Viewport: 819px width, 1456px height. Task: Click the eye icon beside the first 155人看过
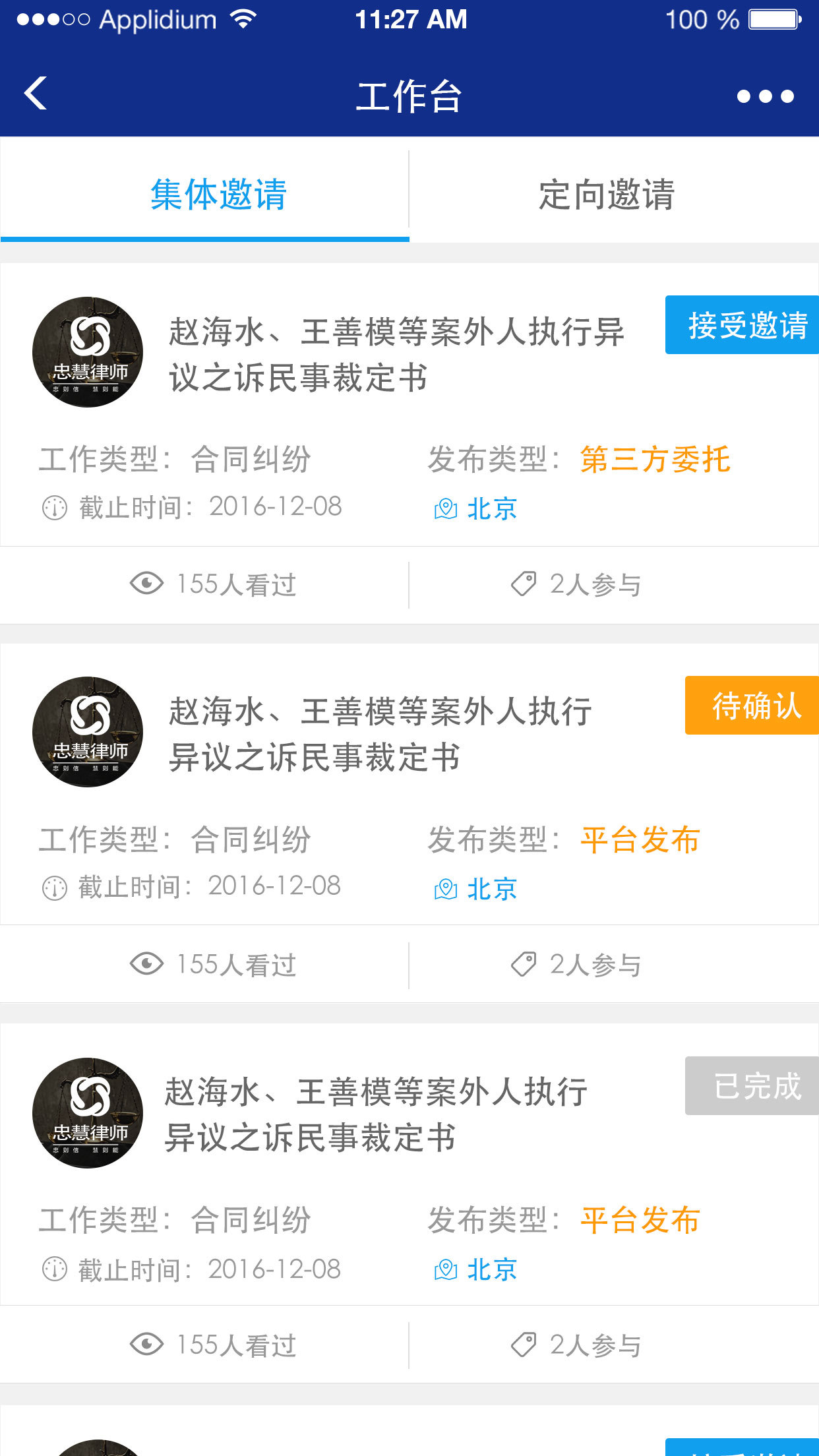[x=146, y=583]
